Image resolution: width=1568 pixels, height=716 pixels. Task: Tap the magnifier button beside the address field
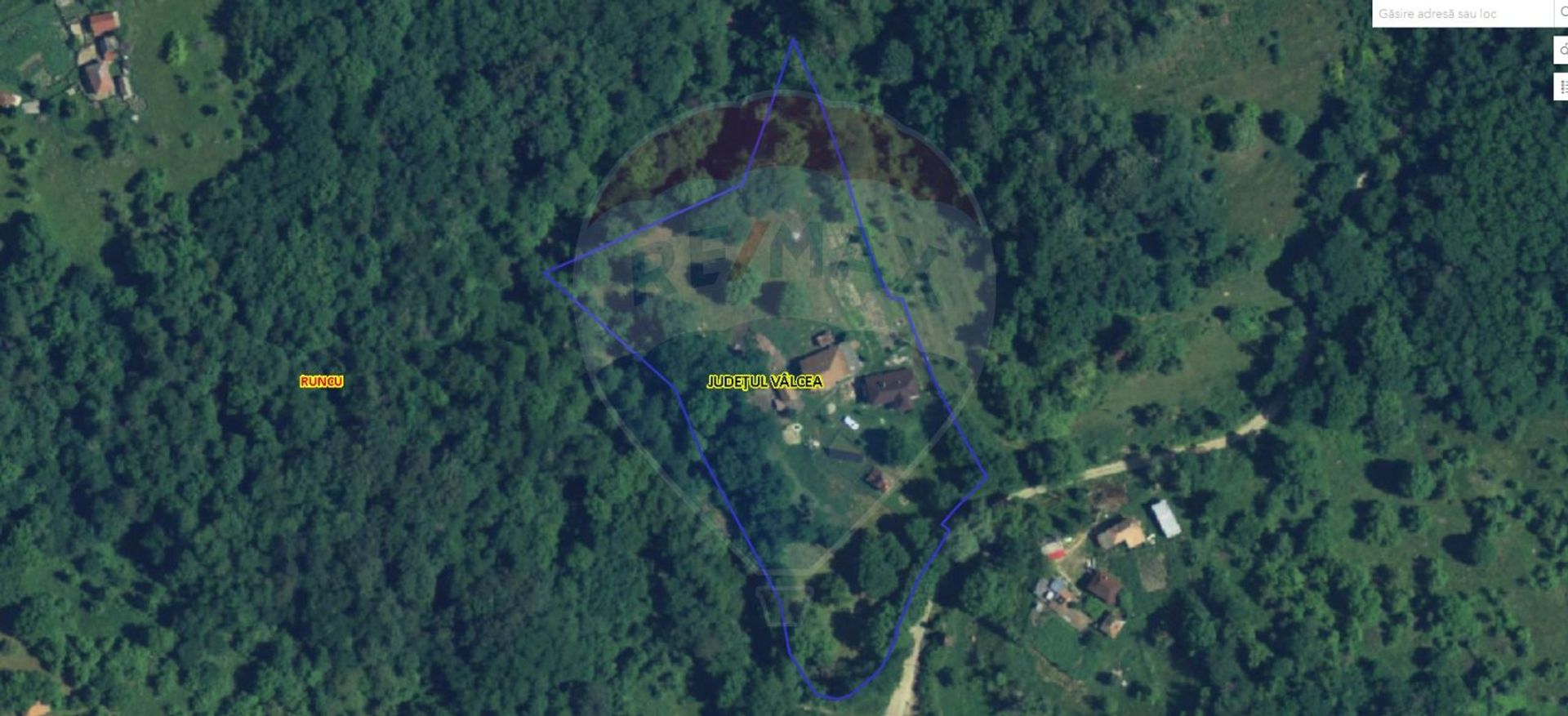pos(1563,14)
